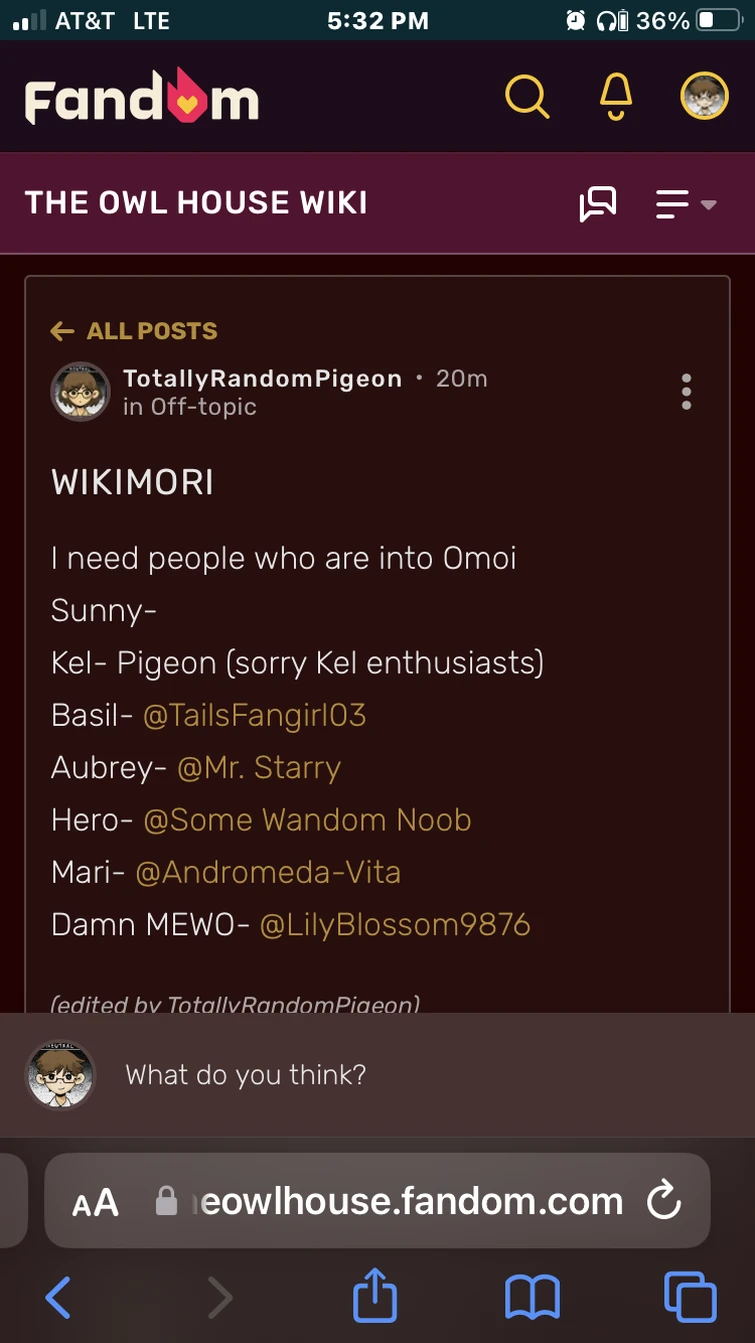Check notifications via the bell icon
755x1343 pixels.
[x=616, y=96]
